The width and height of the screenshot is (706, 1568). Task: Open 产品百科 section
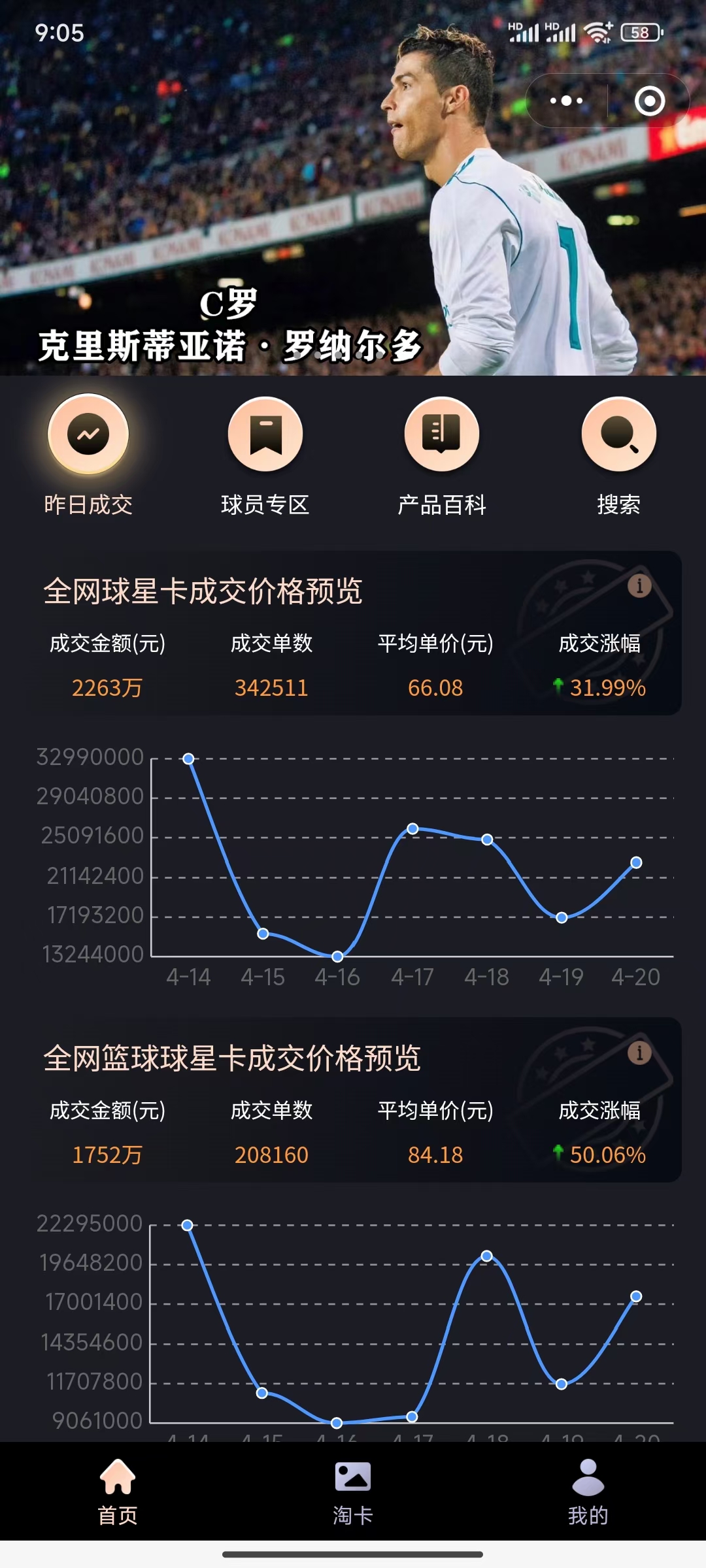click(442, 434)
